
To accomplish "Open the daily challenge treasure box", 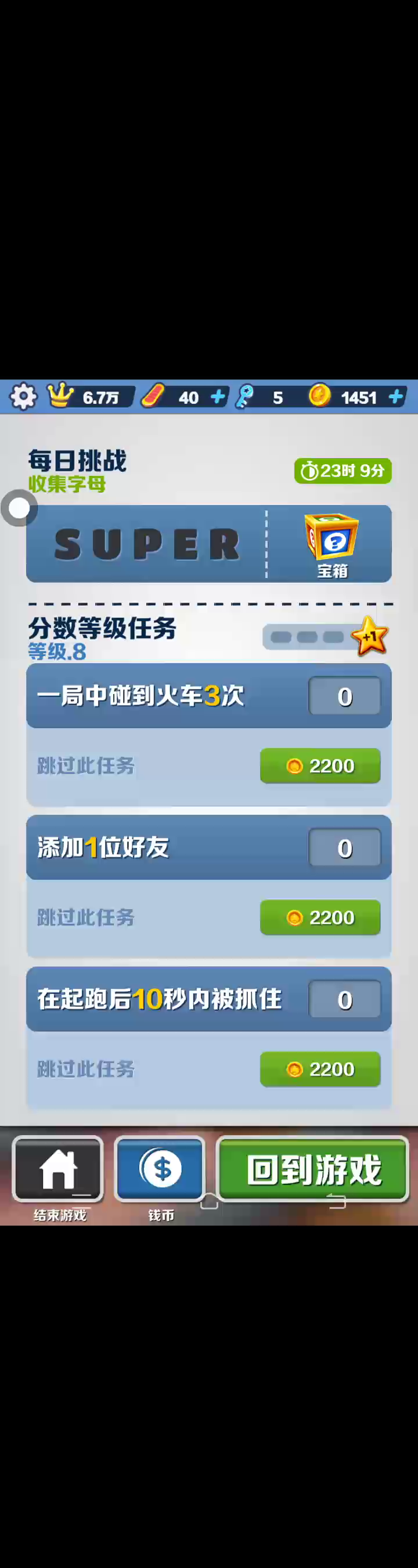I will [x=331, y=543].
